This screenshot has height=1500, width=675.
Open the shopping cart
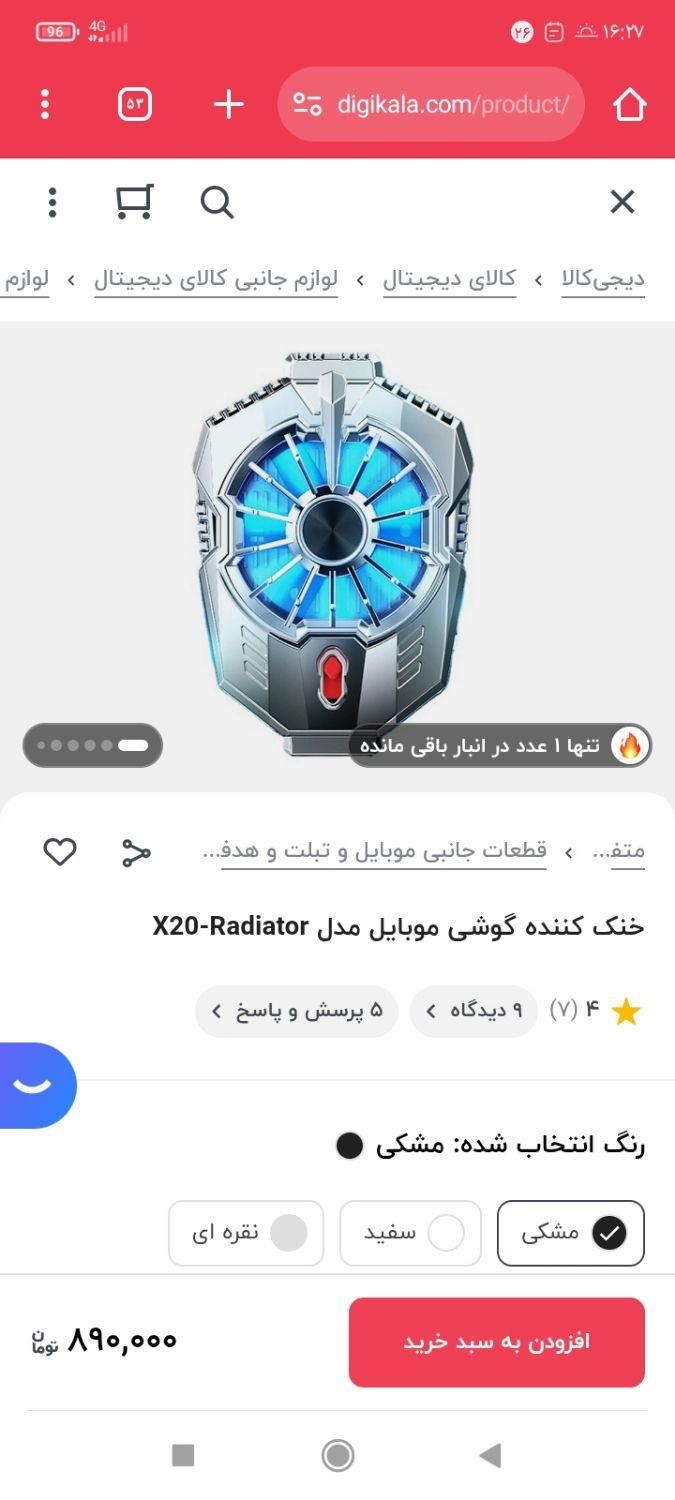134,202
